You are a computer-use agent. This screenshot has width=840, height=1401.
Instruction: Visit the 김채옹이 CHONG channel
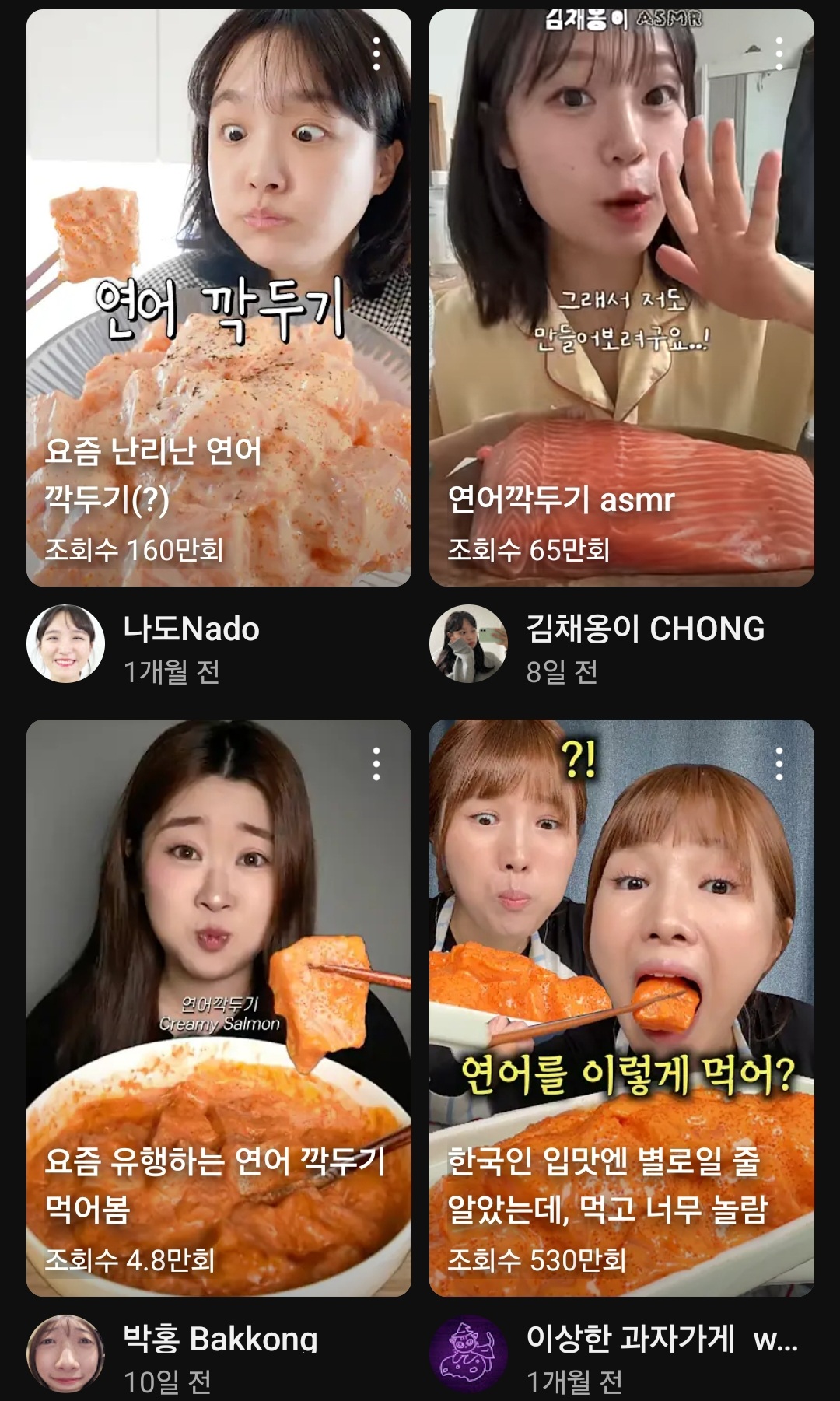[645, 629]
